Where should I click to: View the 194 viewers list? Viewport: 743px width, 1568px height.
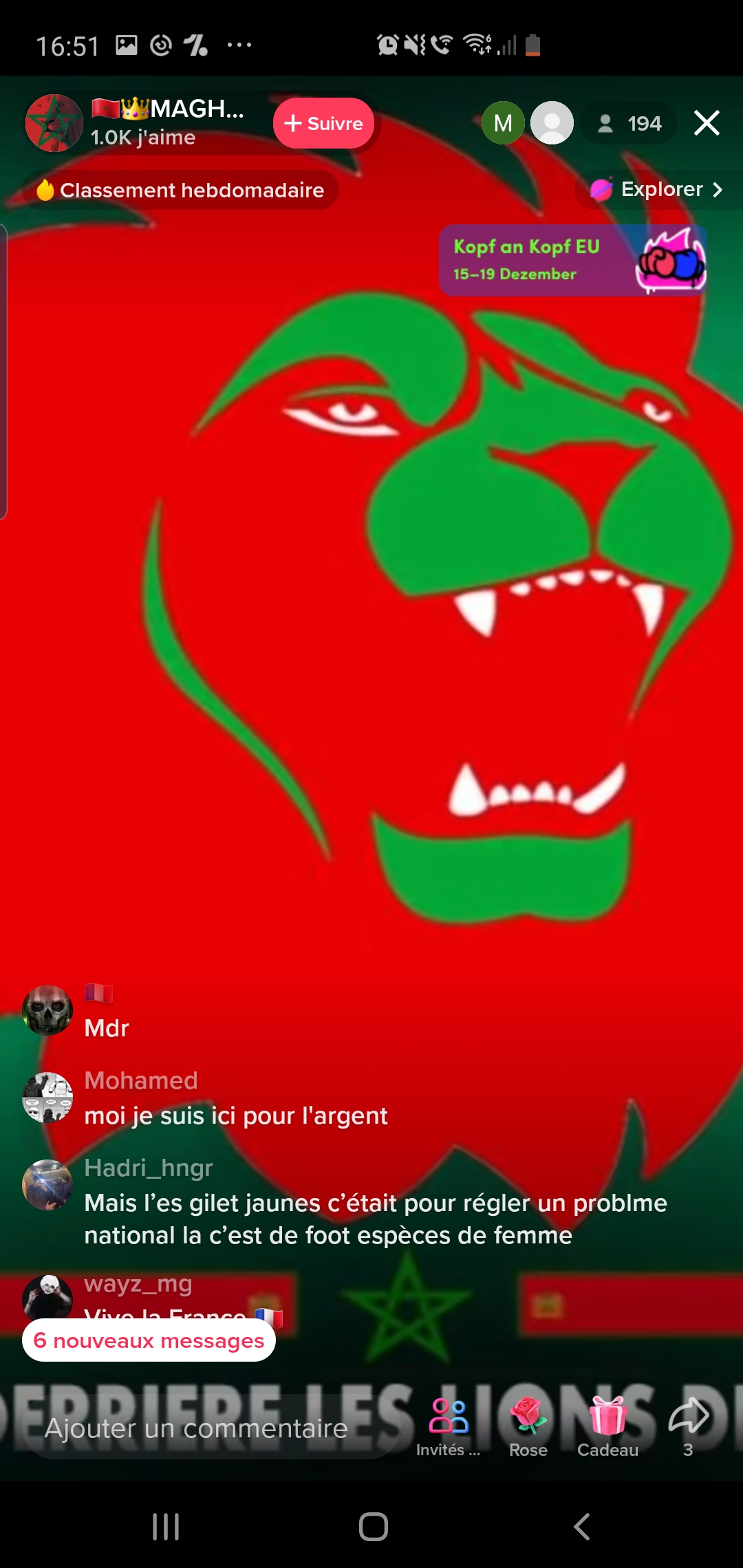click(629, 123)
